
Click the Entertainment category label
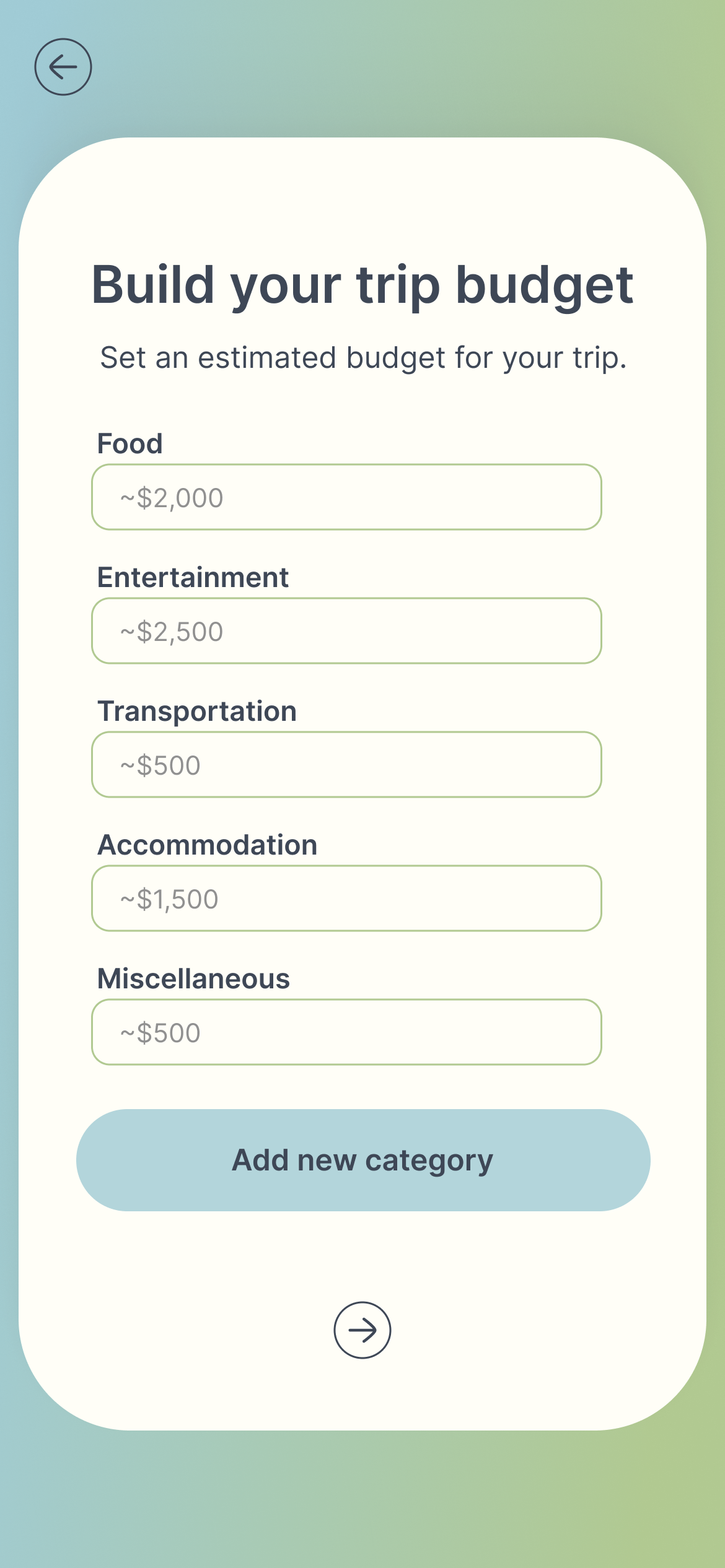(x=193, y=577)
